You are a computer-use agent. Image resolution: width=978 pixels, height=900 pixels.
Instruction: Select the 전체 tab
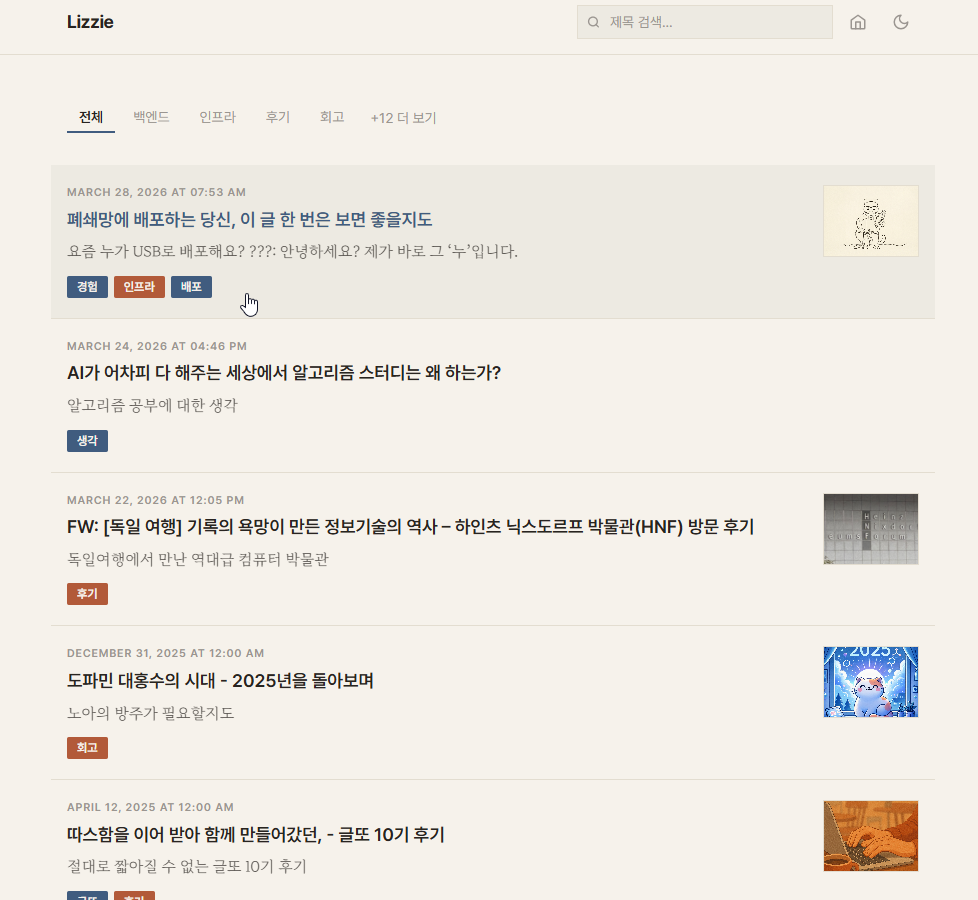pyautogui.click(x=91, y=117)
